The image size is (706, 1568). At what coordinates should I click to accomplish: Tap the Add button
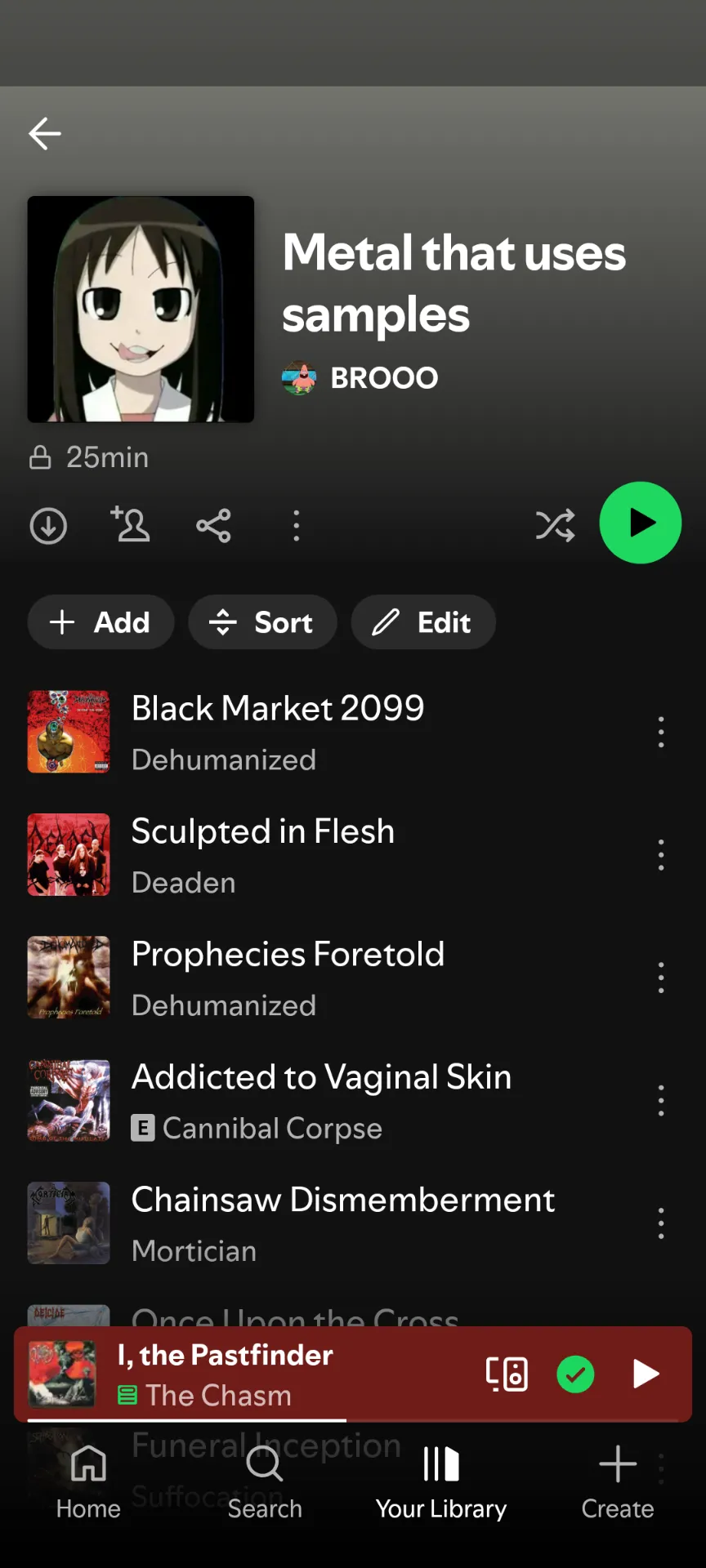point(101,622)
